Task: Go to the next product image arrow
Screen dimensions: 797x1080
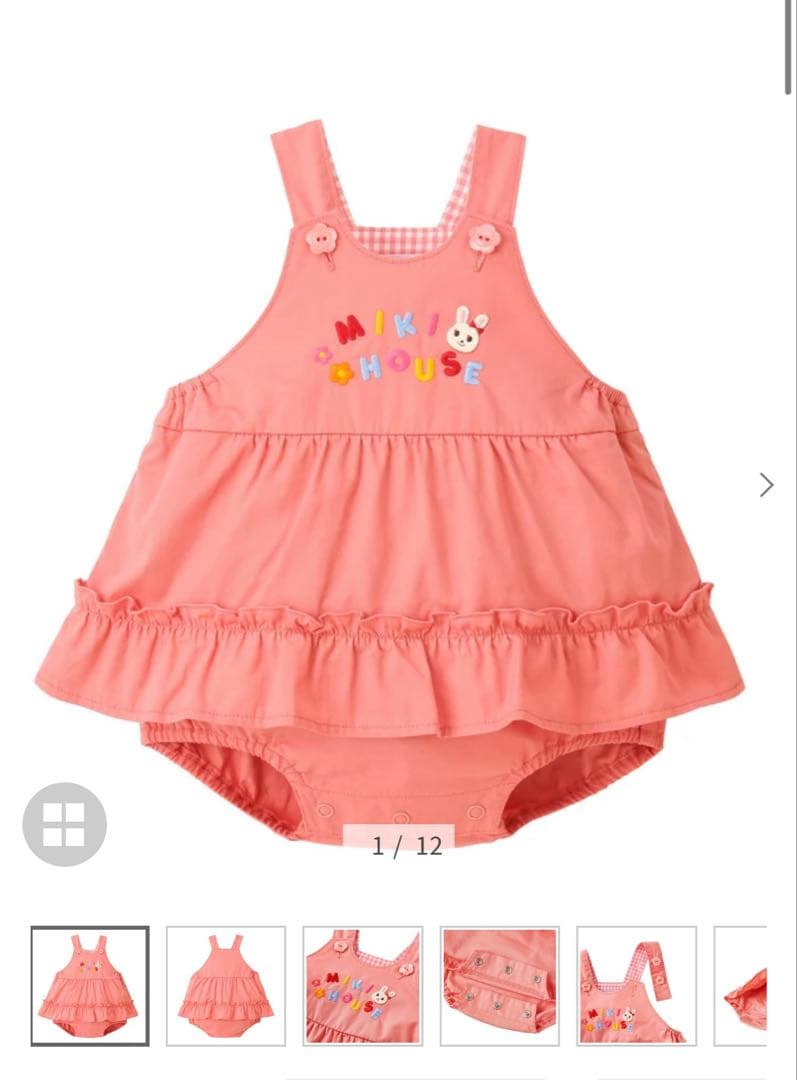Action: [766, 485]
